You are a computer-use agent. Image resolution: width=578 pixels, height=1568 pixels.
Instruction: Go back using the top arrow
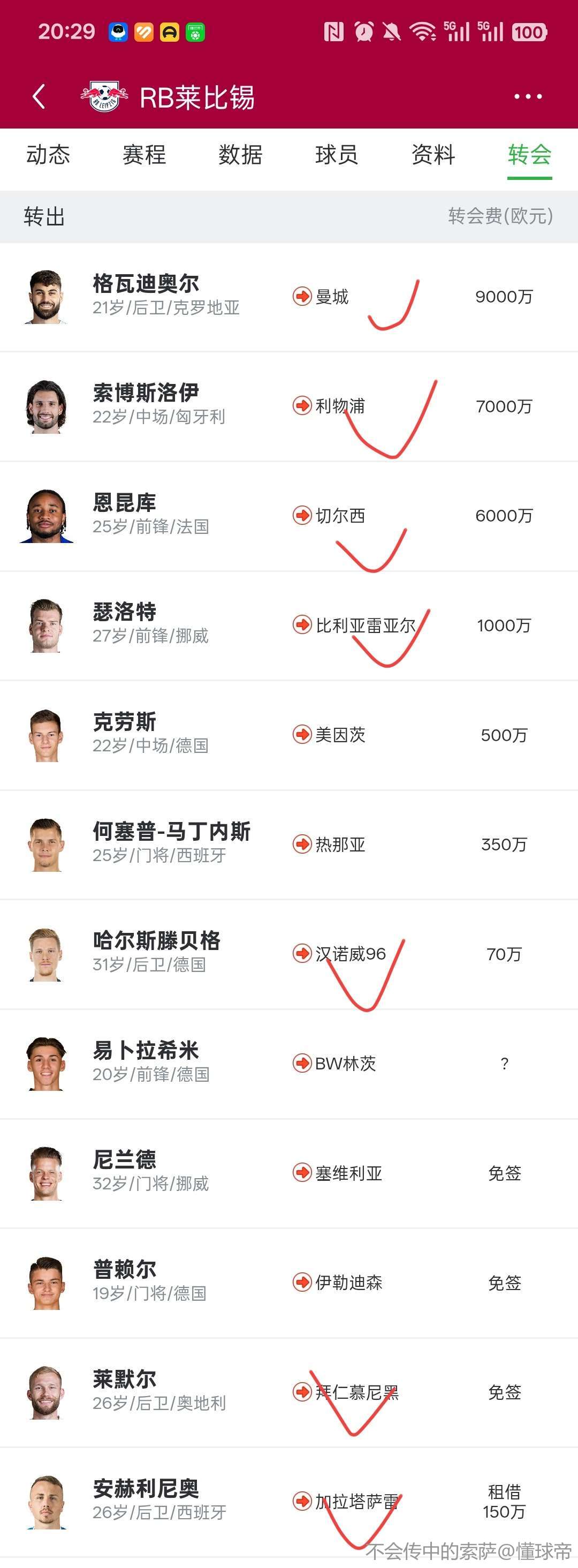click(39, 97)
